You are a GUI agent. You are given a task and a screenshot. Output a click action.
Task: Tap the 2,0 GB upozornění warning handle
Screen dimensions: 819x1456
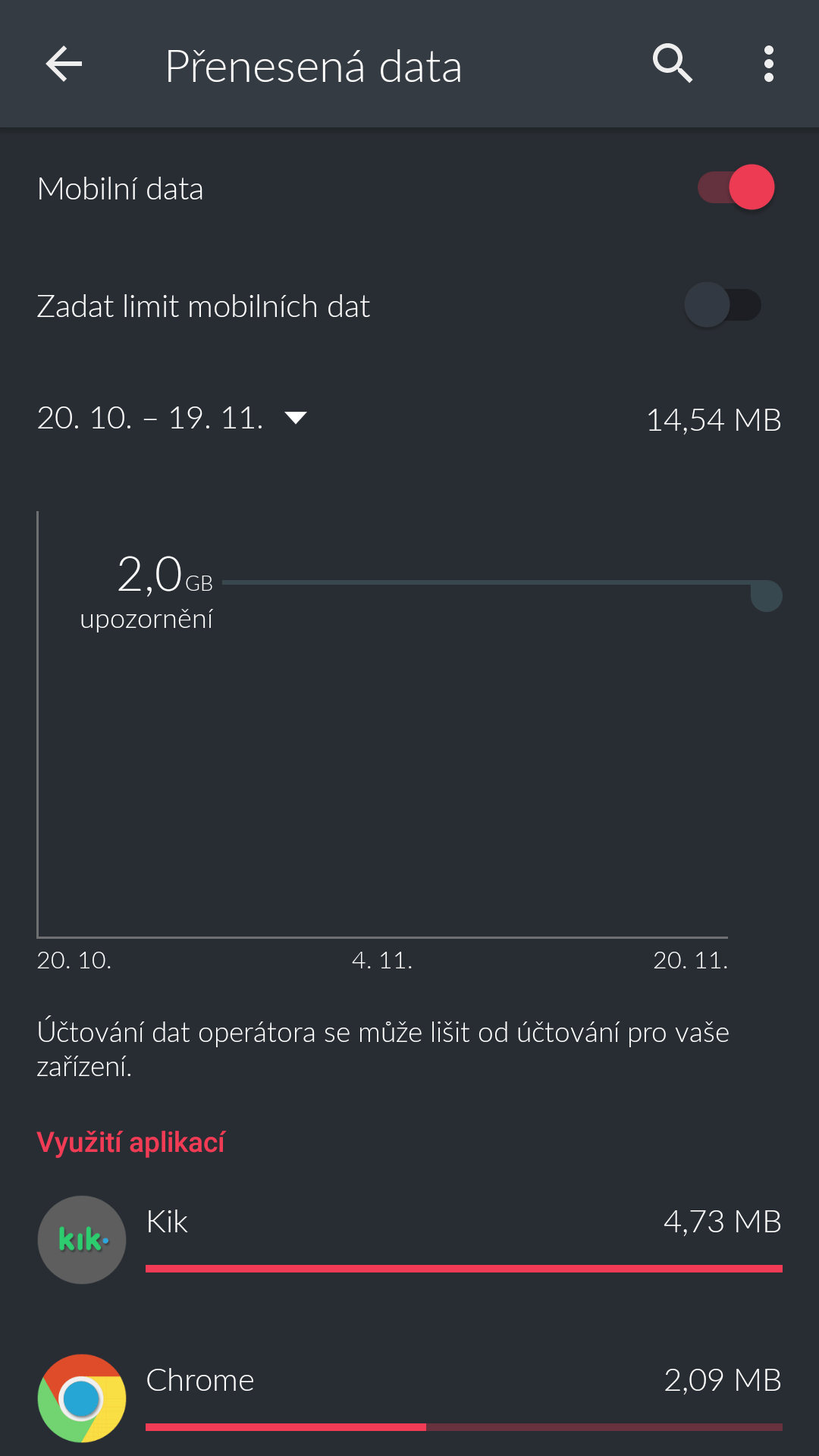pos(766,595)
